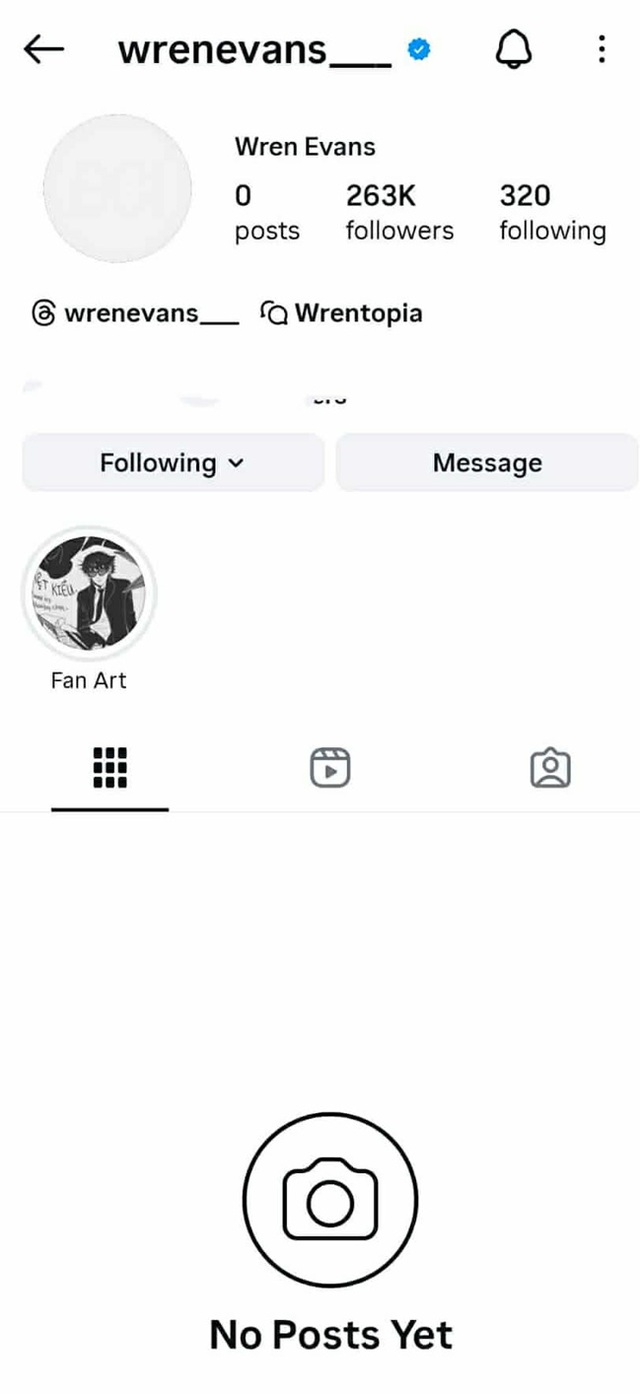
Task: Open the Threads profile link wrenevans___
Action: pos(136,313)
